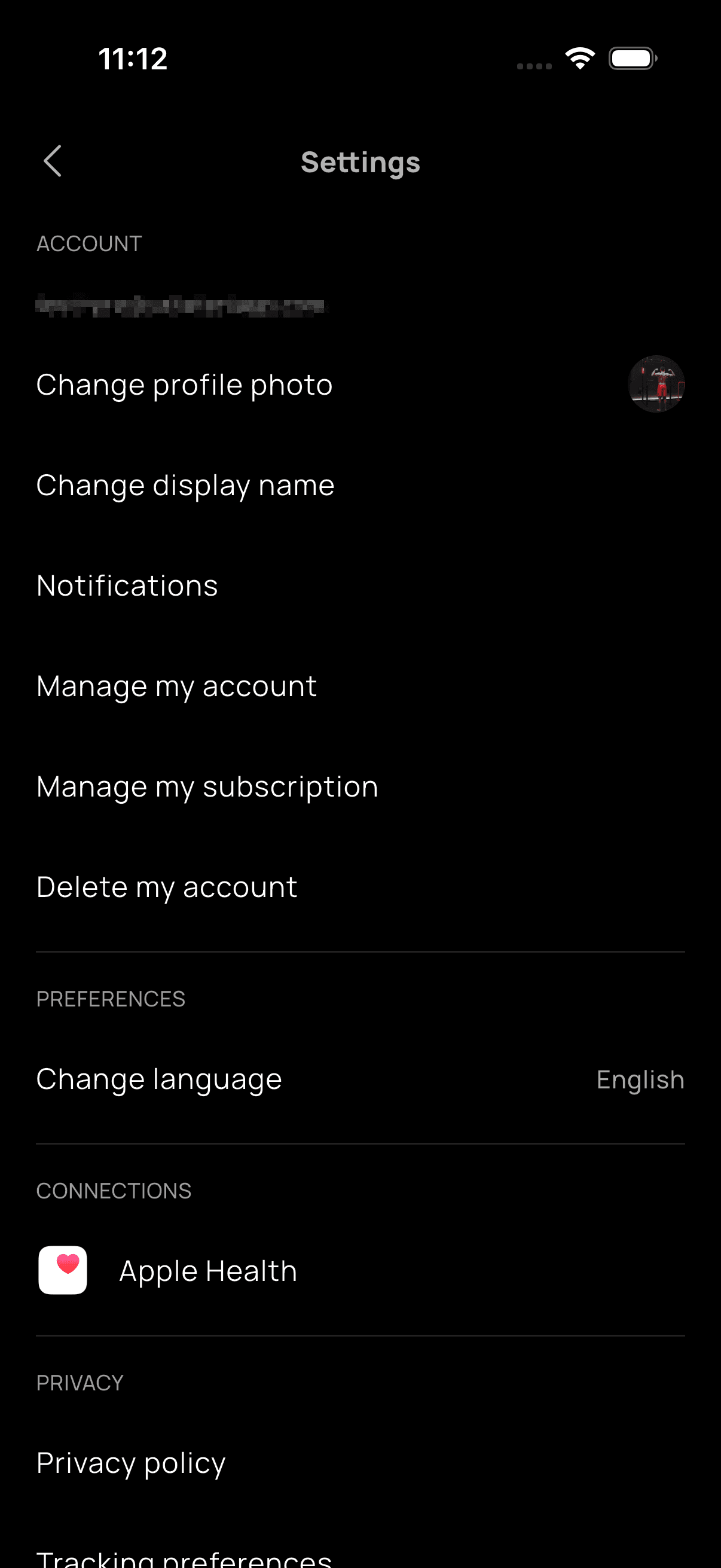Select Manage my account

click(x=176, y=685)
